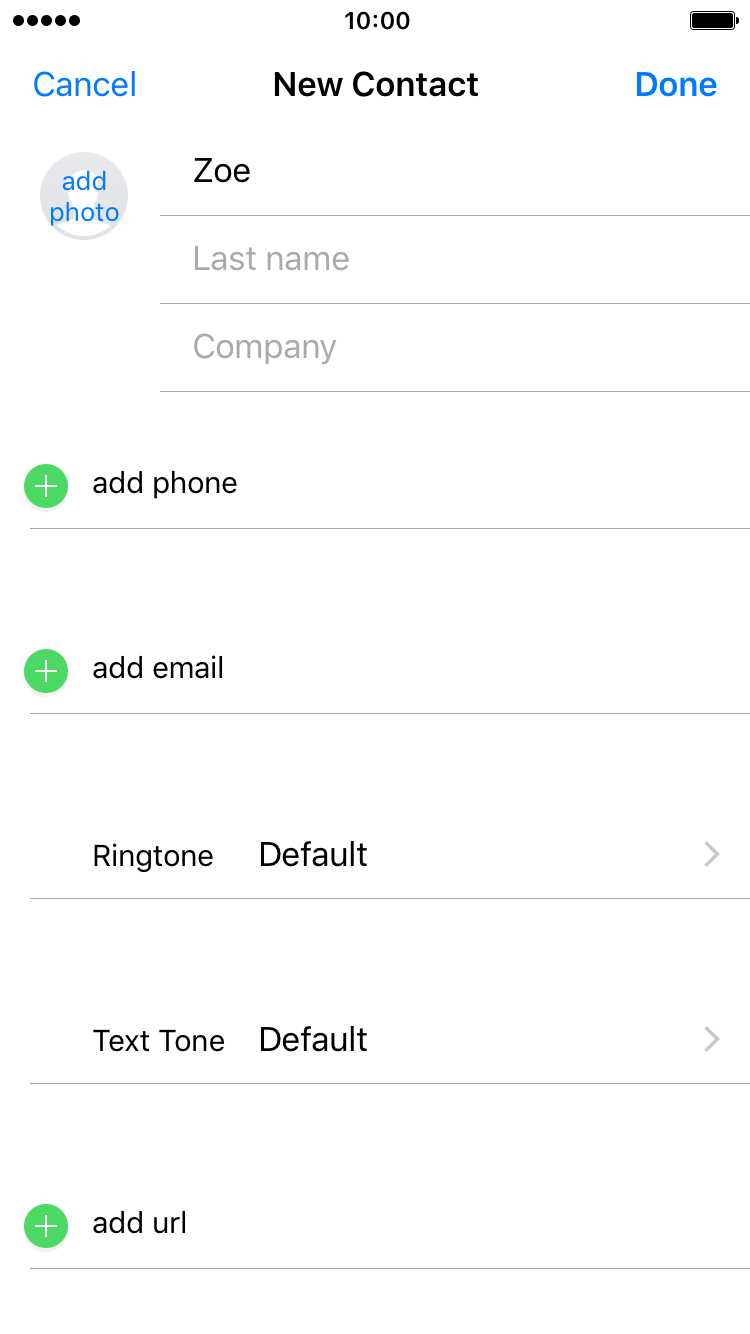Change the Text Tone setting

point(390,1040)
